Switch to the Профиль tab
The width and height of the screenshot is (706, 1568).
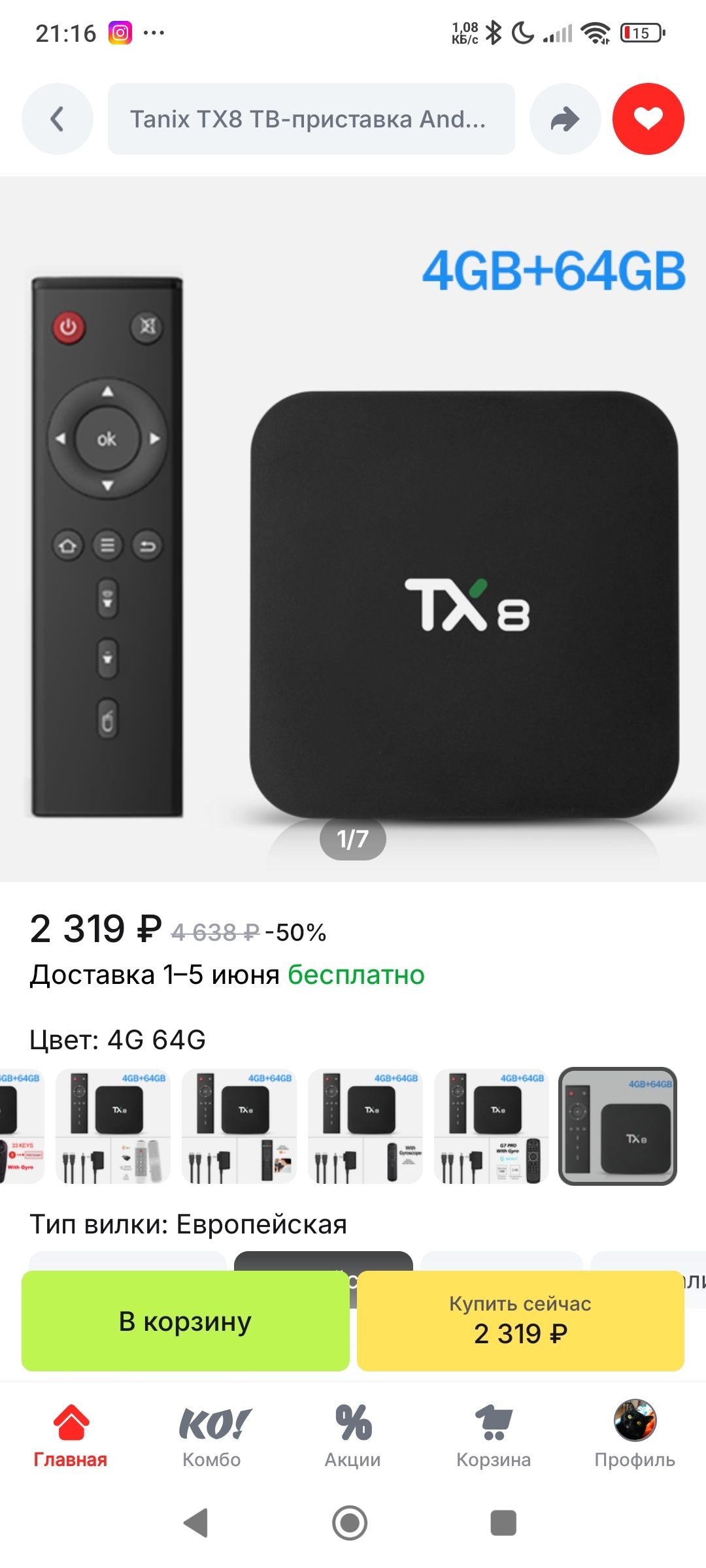(x=635, y=1435)
